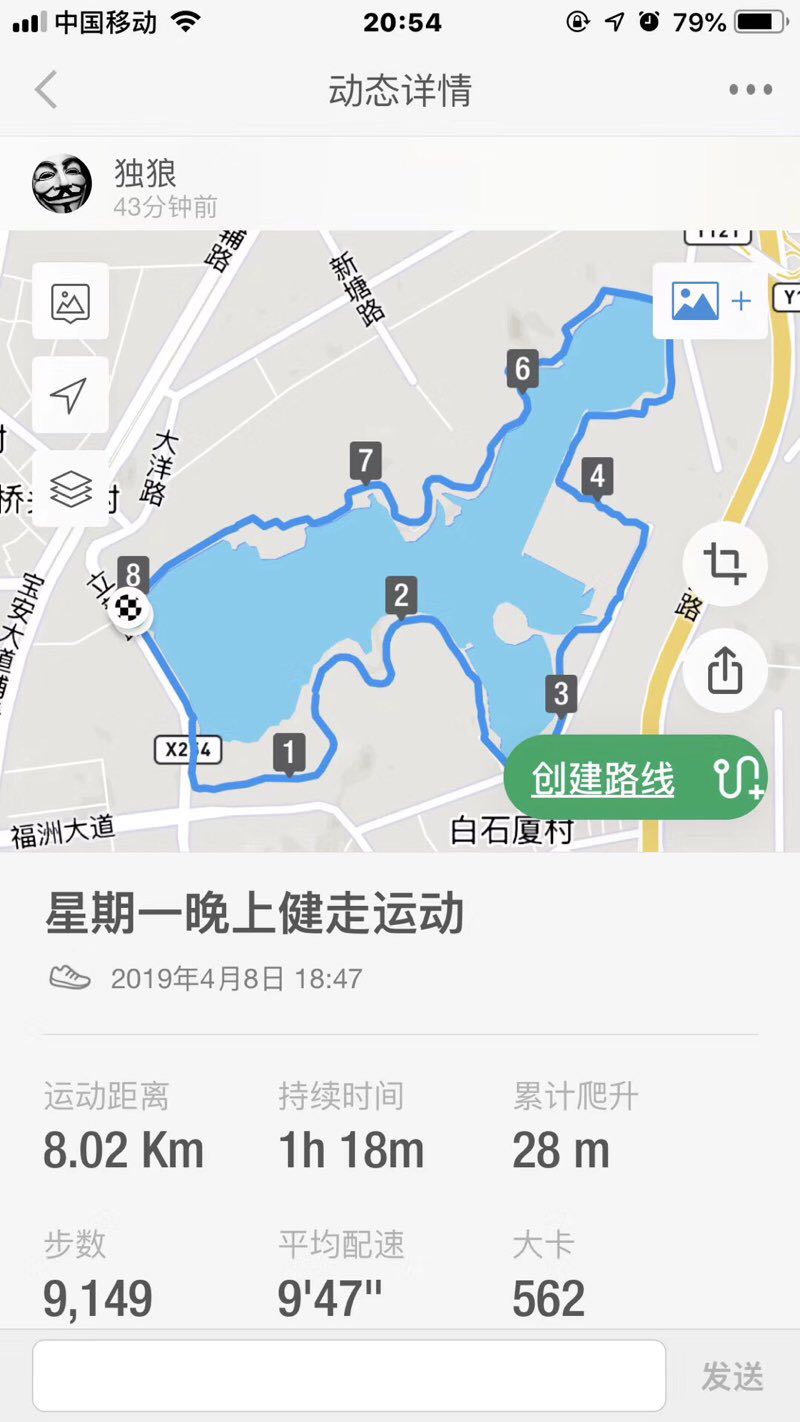
Task: Recenter map with the location arrow
Action: 70,395
